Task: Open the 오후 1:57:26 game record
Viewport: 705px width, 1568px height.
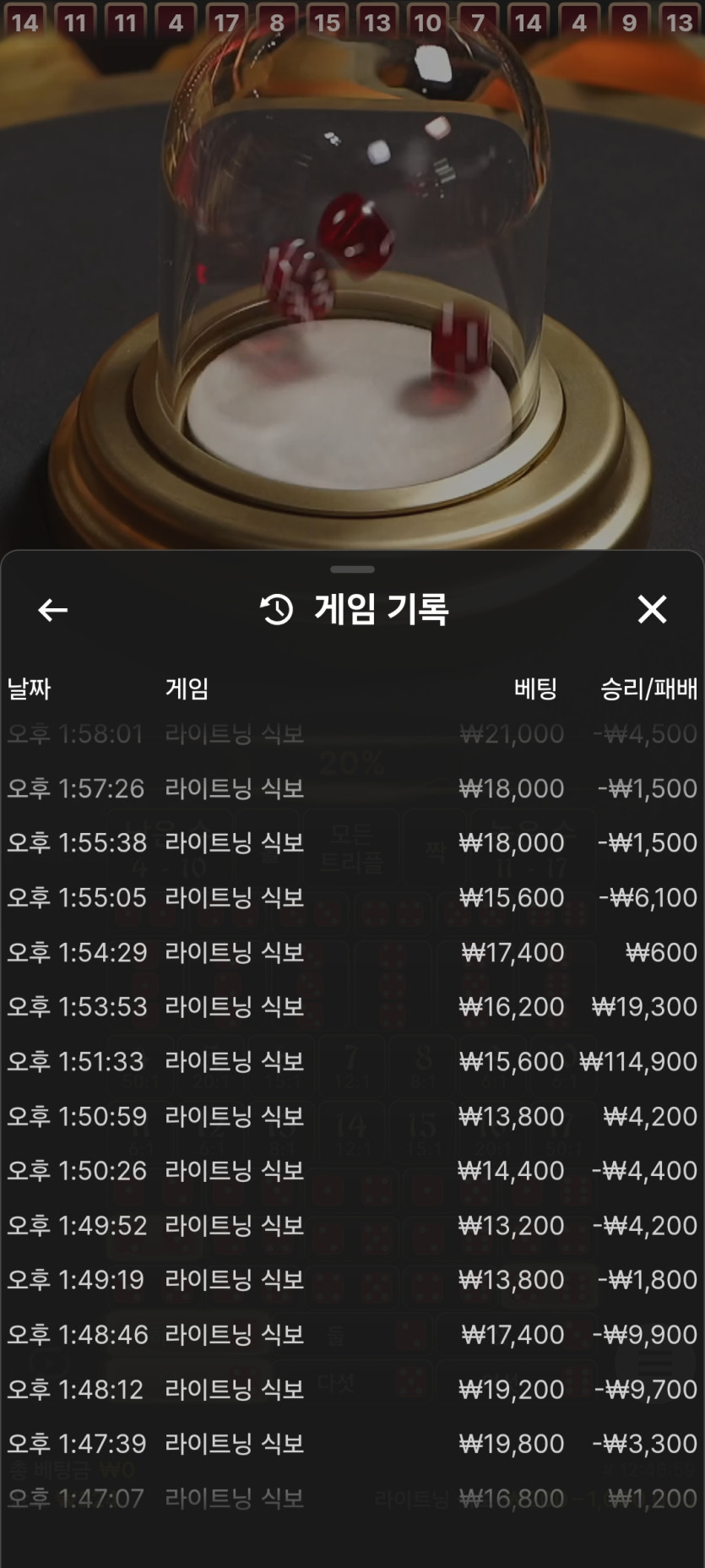Action: pos(352,788)
